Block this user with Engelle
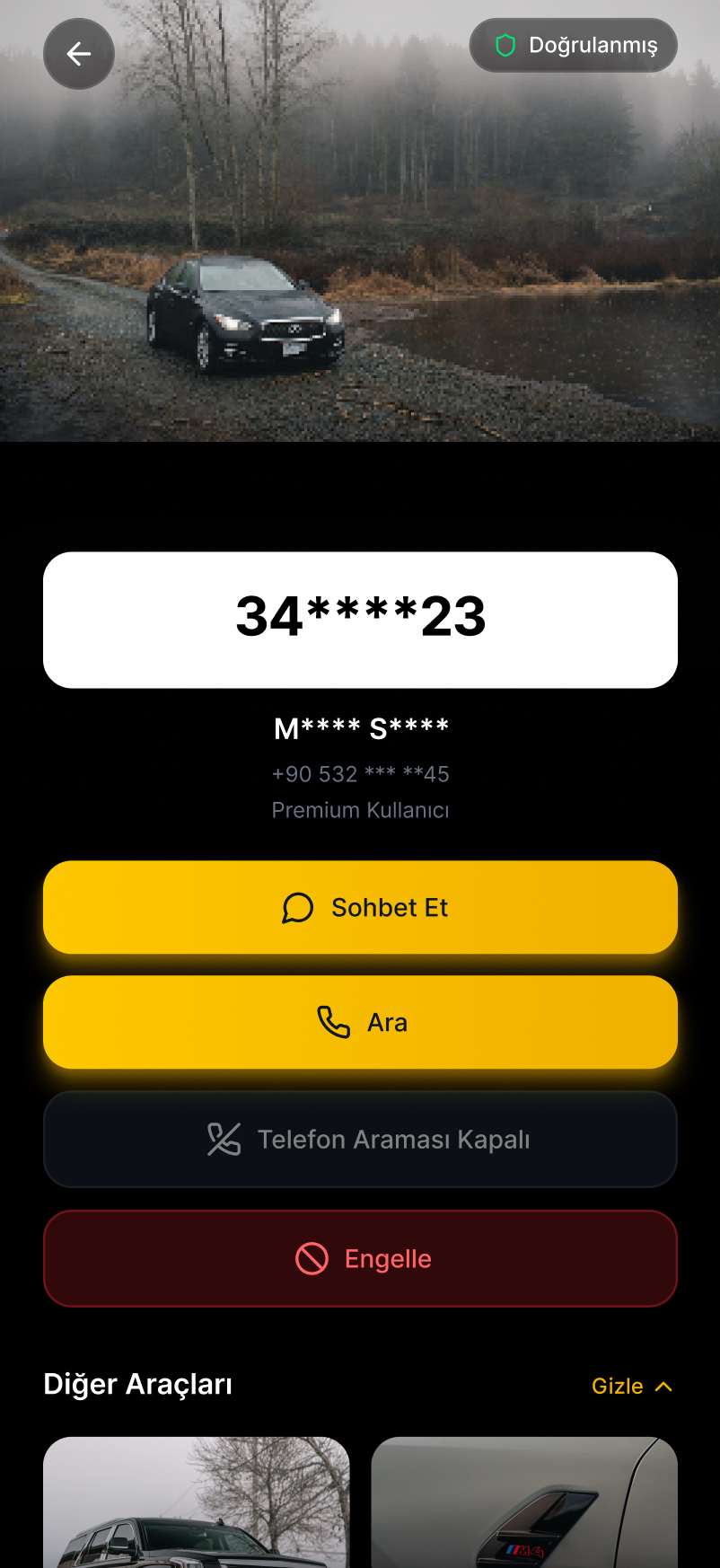720x1568 pixels. click(360, 1258)
